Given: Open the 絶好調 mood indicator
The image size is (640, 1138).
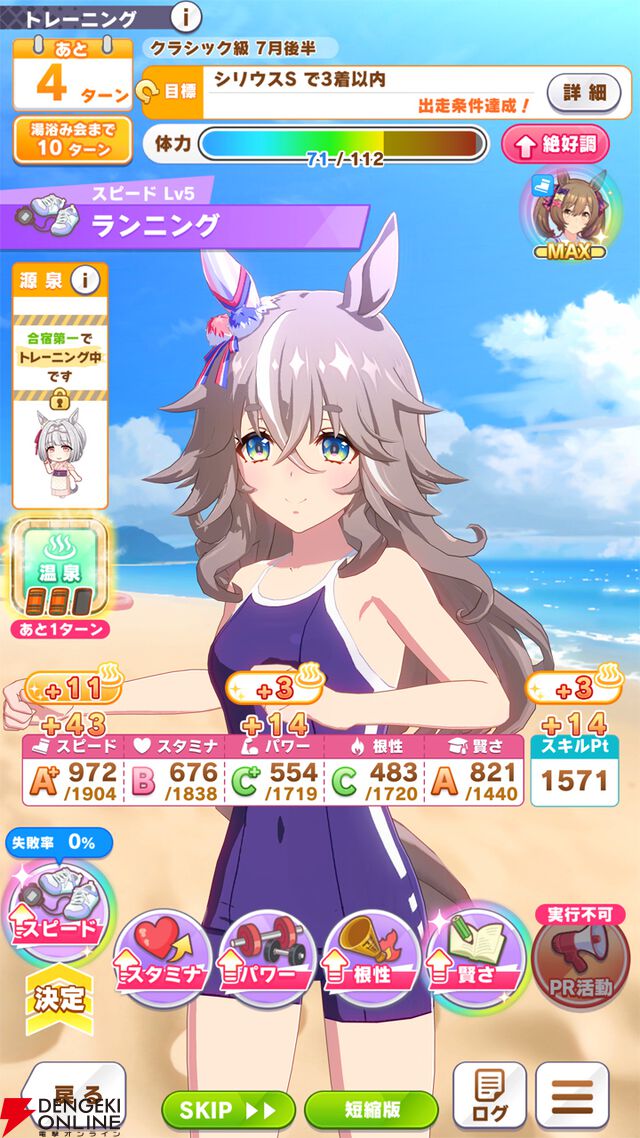Looking at the screenshot, I should click(x=555, y=144).
